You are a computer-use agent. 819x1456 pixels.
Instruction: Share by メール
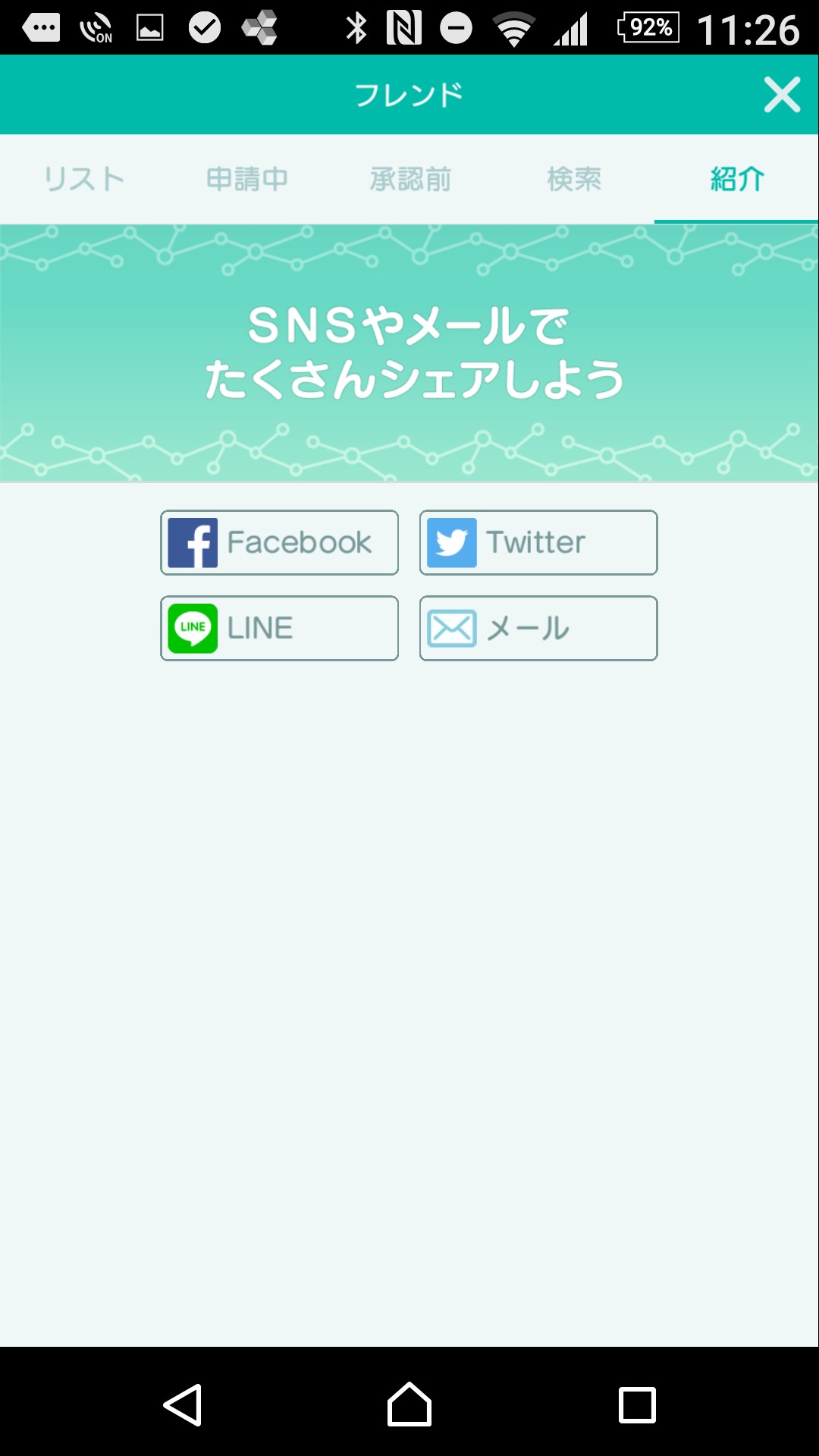click(x=538, y=628)
